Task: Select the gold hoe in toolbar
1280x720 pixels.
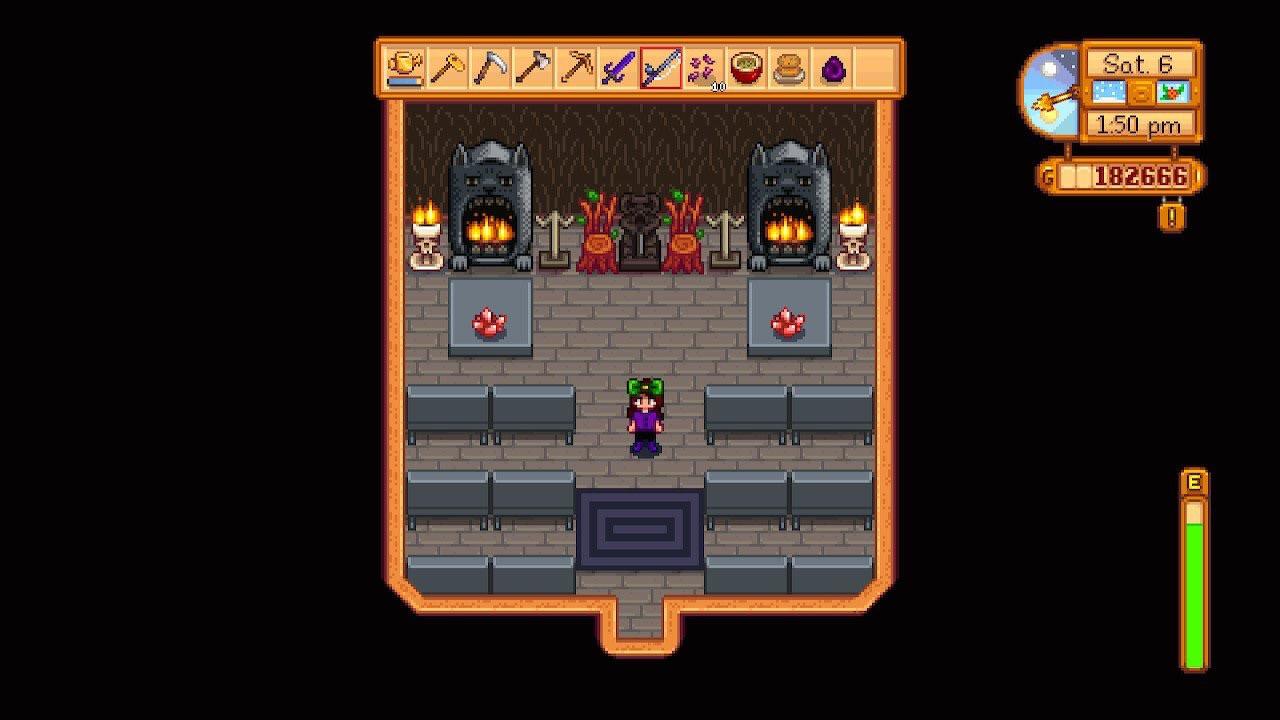Action: (447, 68)
